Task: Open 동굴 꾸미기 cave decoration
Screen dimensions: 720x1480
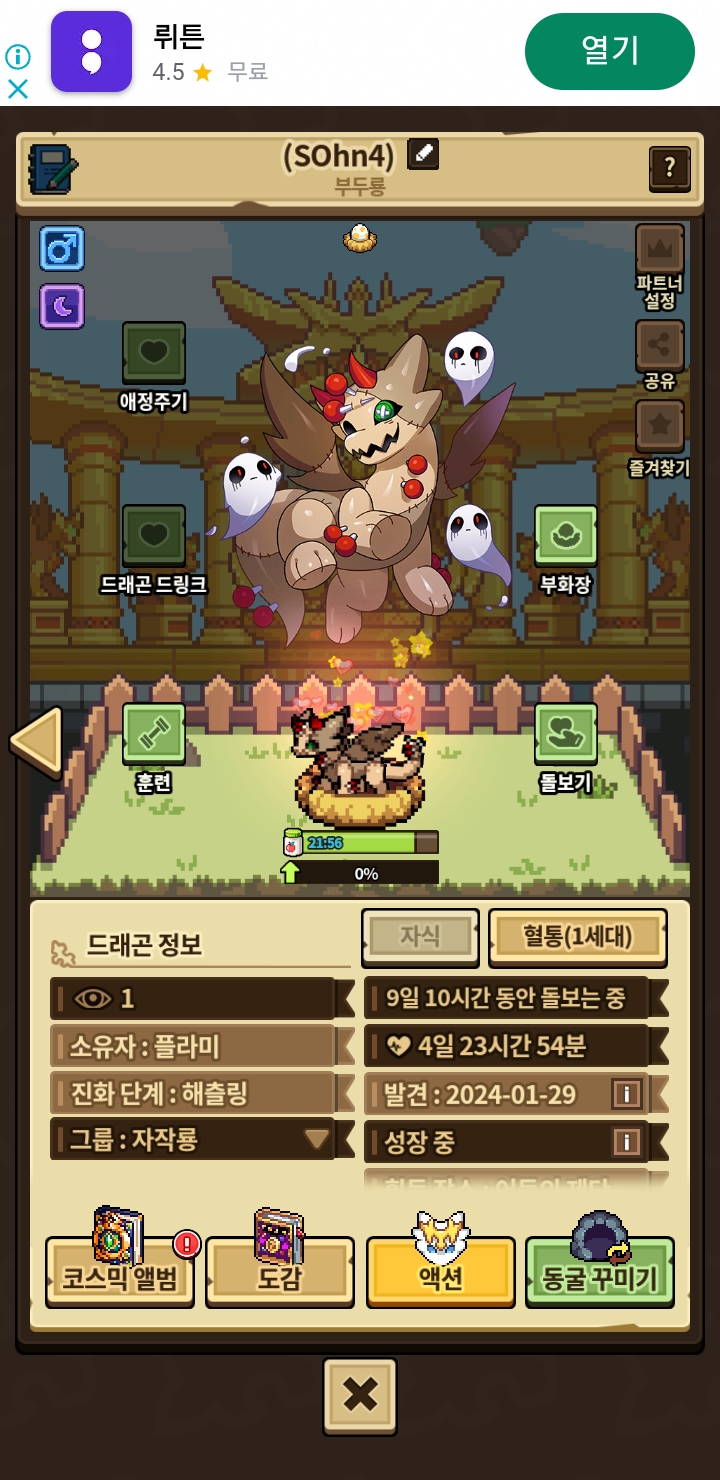Action: (600, 1268)
